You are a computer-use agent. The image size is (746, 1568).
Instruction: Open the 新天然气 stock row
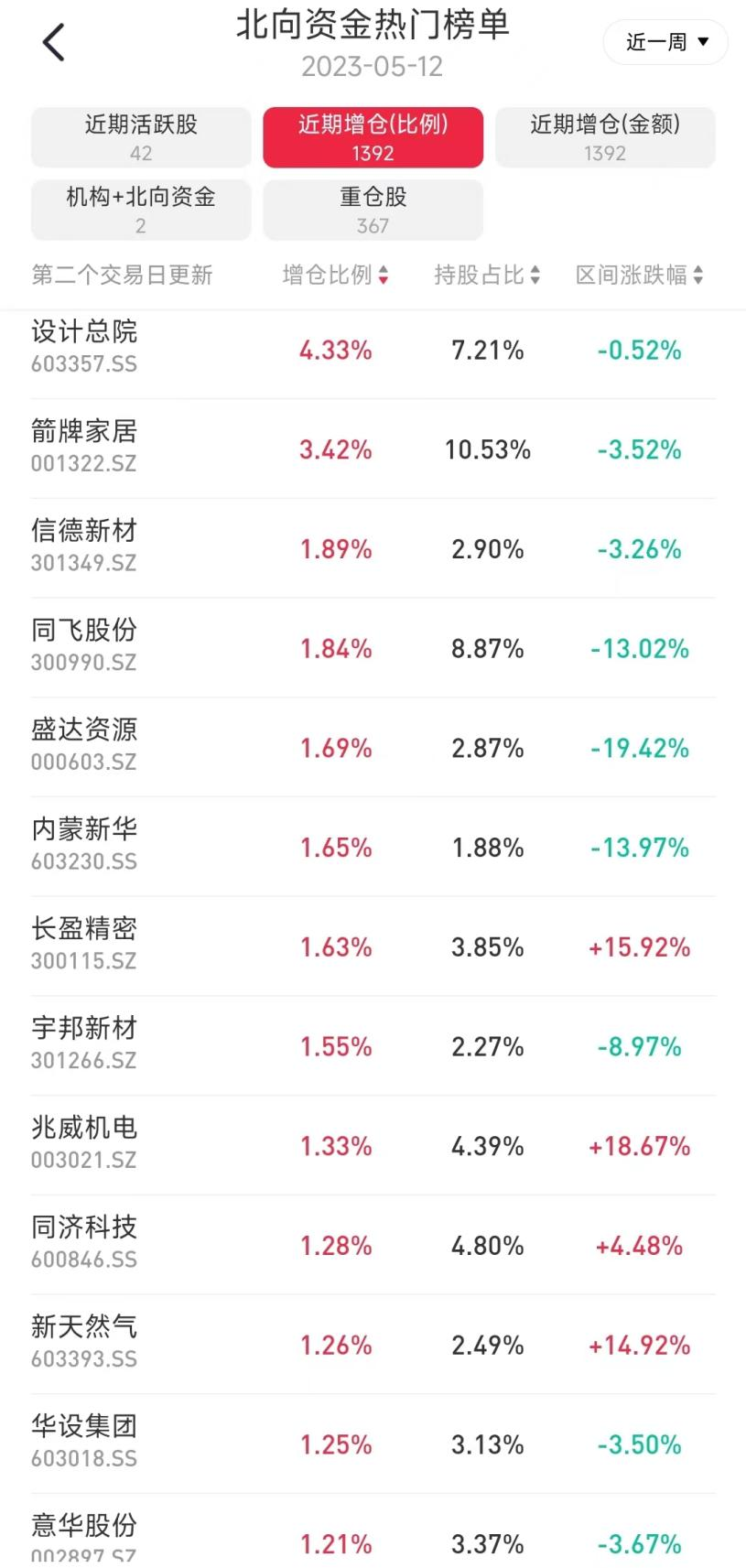[373, 1345]
